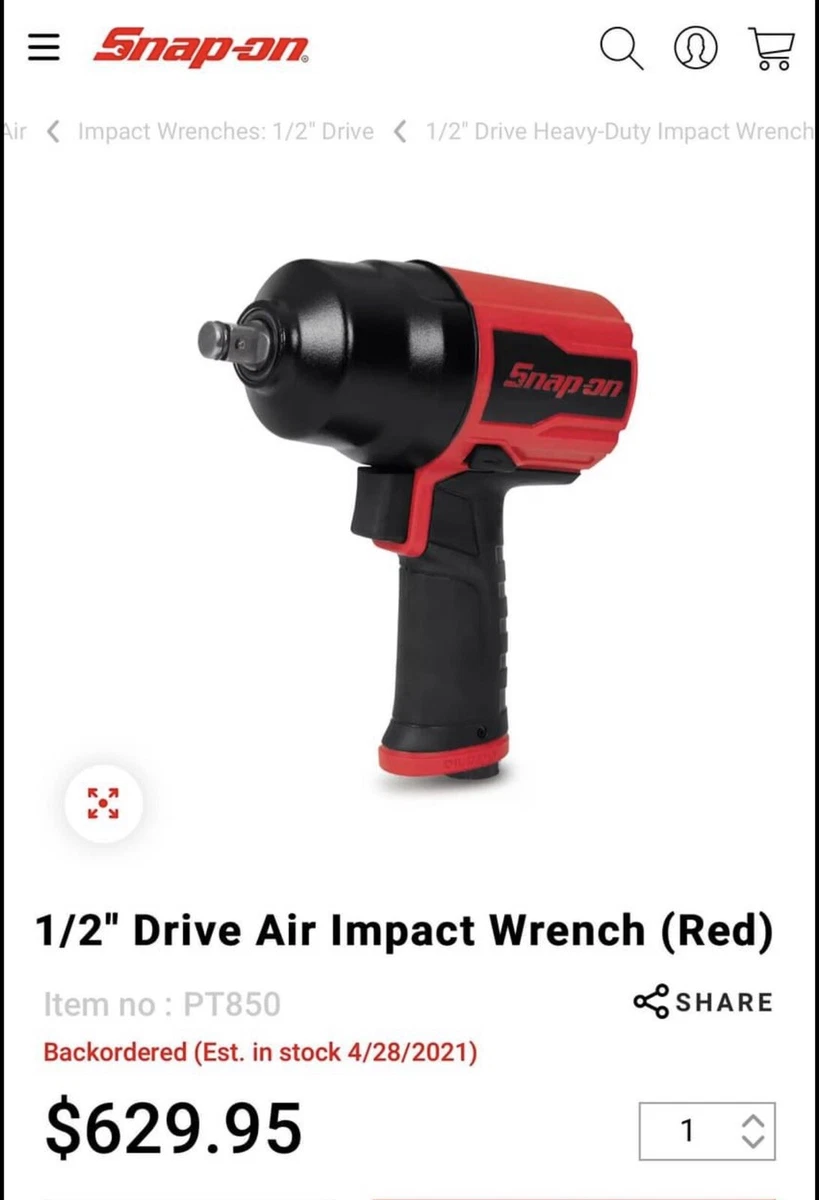Click the Share icon next to SHARE text
Viewport: 819px width, 1200px height.
(x=649, y=1001)
